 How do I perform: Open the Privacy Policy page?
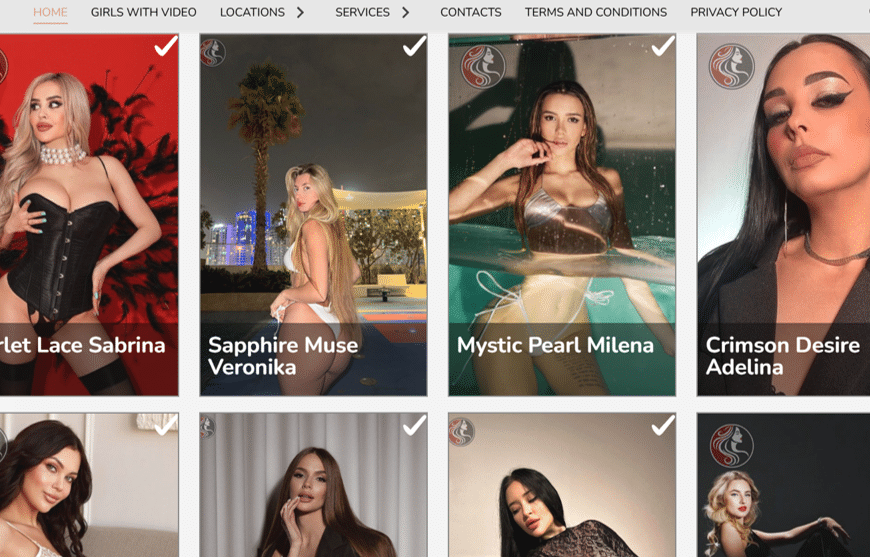click(736, 13)
